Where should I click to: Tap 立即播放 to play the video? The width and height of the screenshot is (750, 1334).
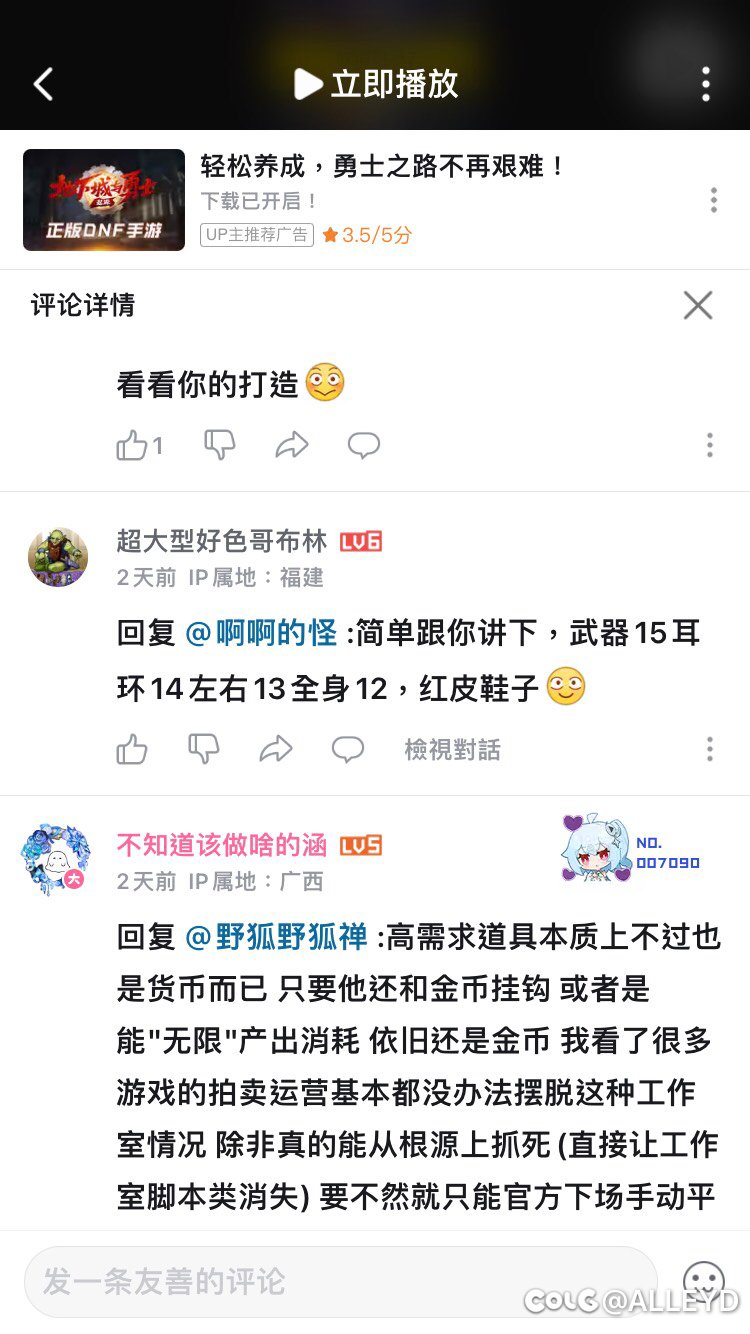(x=376, y=84)
